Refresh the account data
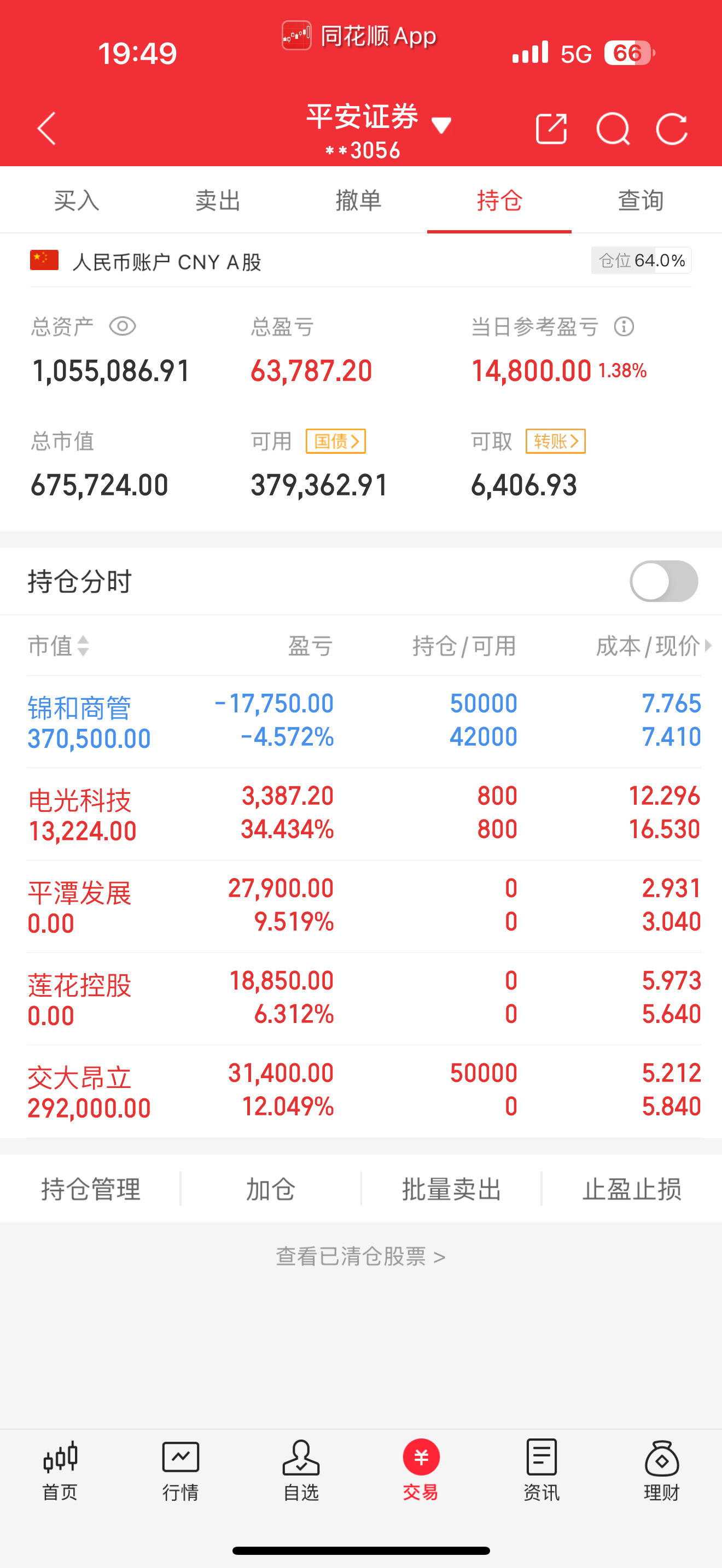Viewport: 722px width, 1568px height. coord(672,128)
